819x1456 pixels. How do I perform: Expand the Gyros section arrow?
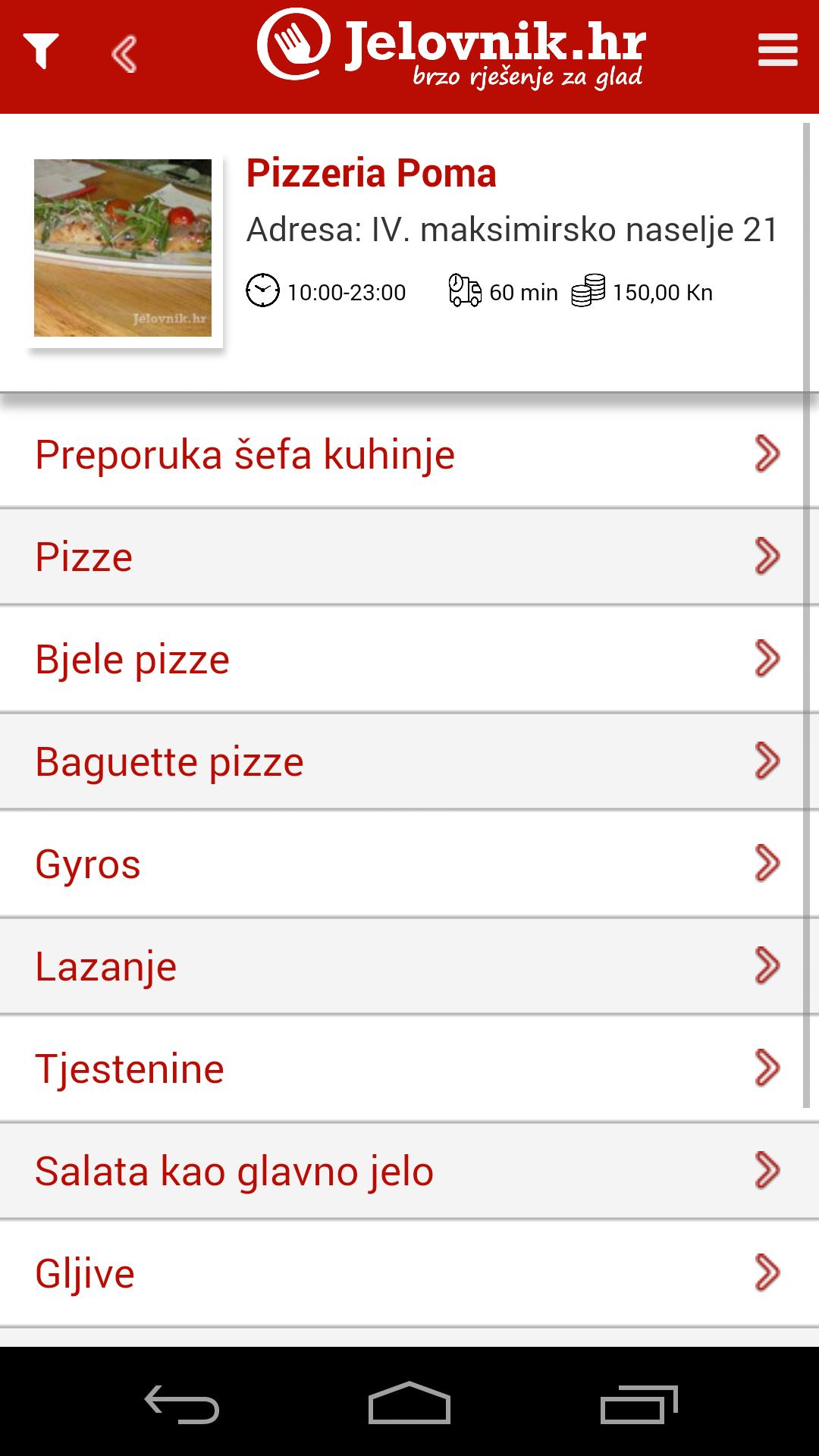point(768,863)
